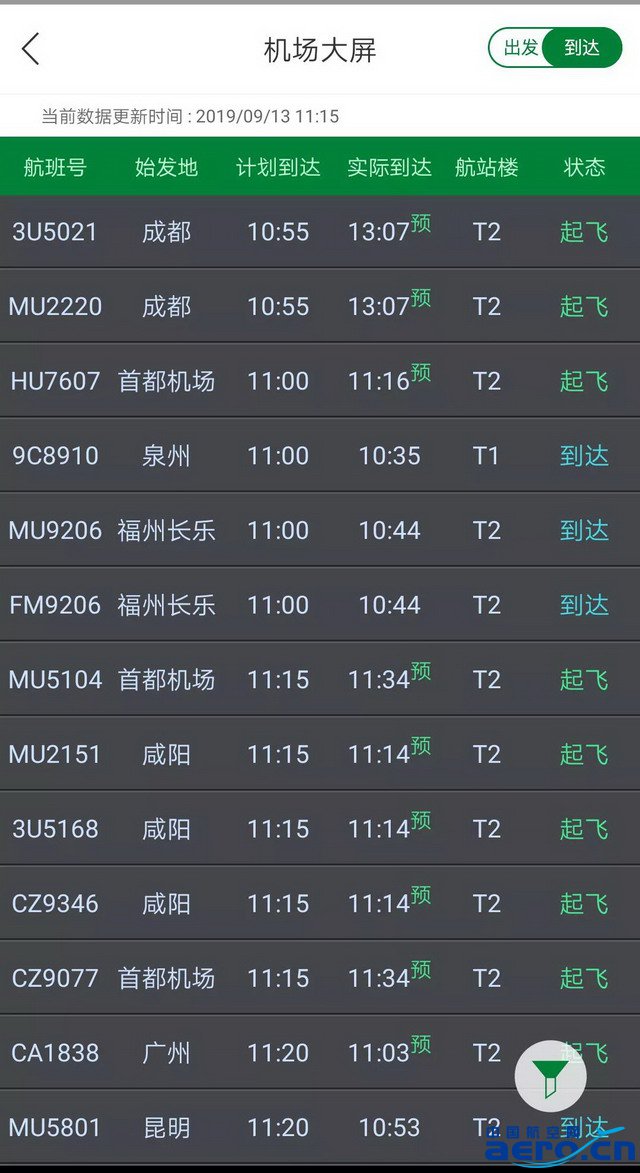Switch to the 出发 departures tab
Image resolution: width=640 pixels, height=1173 pixels.
pyautogui.click(x=520, y=49)
